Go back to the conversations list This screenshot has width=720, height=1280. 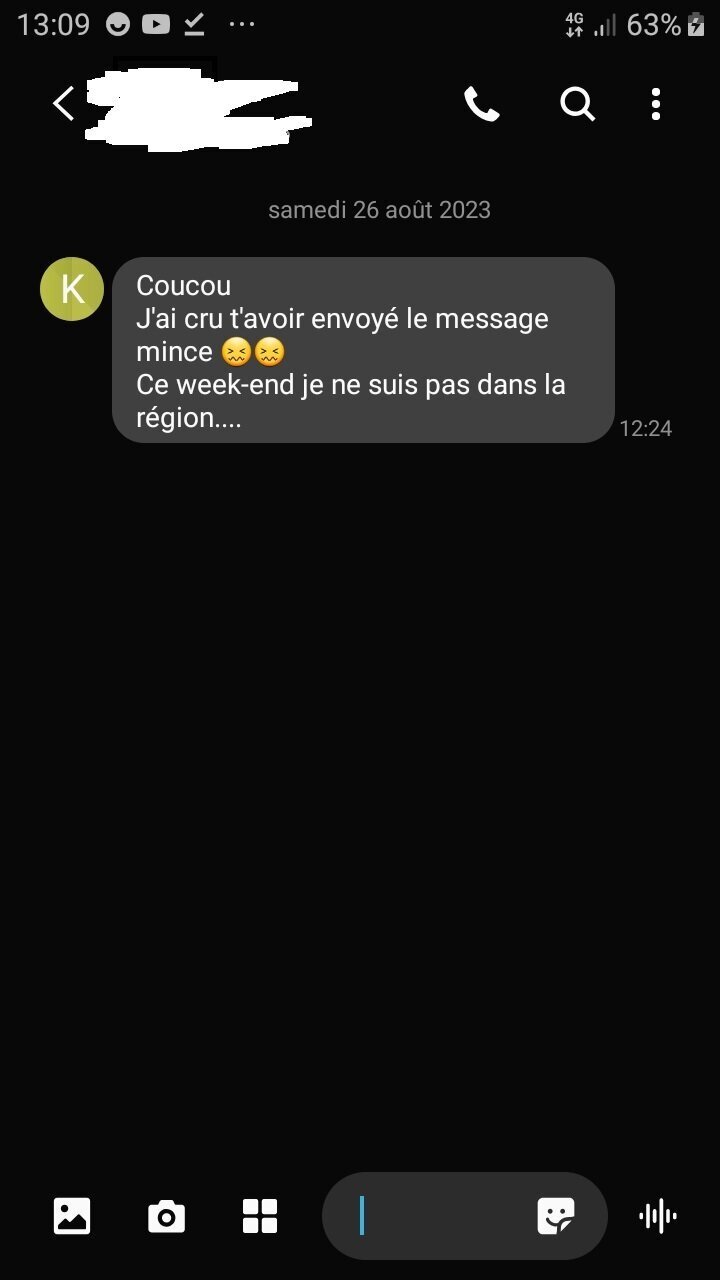tap(64, 104)
